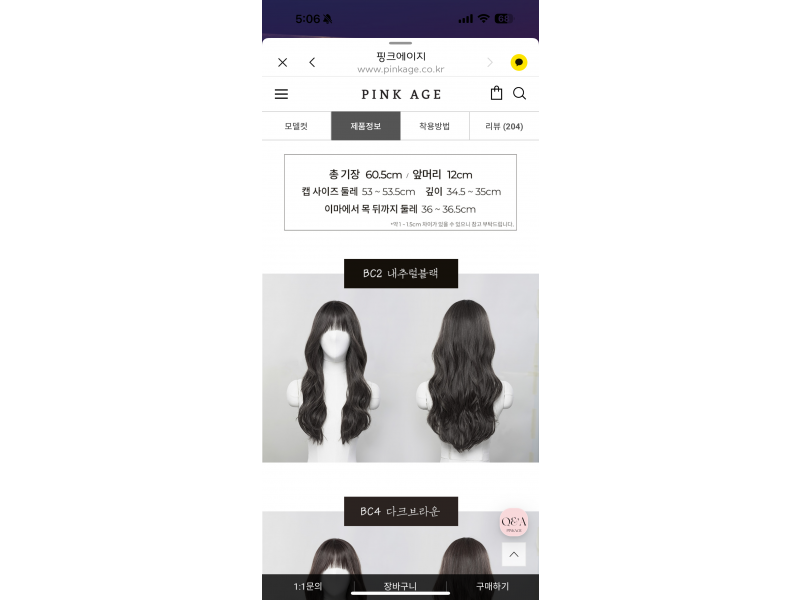Open the shopping bag
This screenshot has height=600, width=800.
[496, 93]
